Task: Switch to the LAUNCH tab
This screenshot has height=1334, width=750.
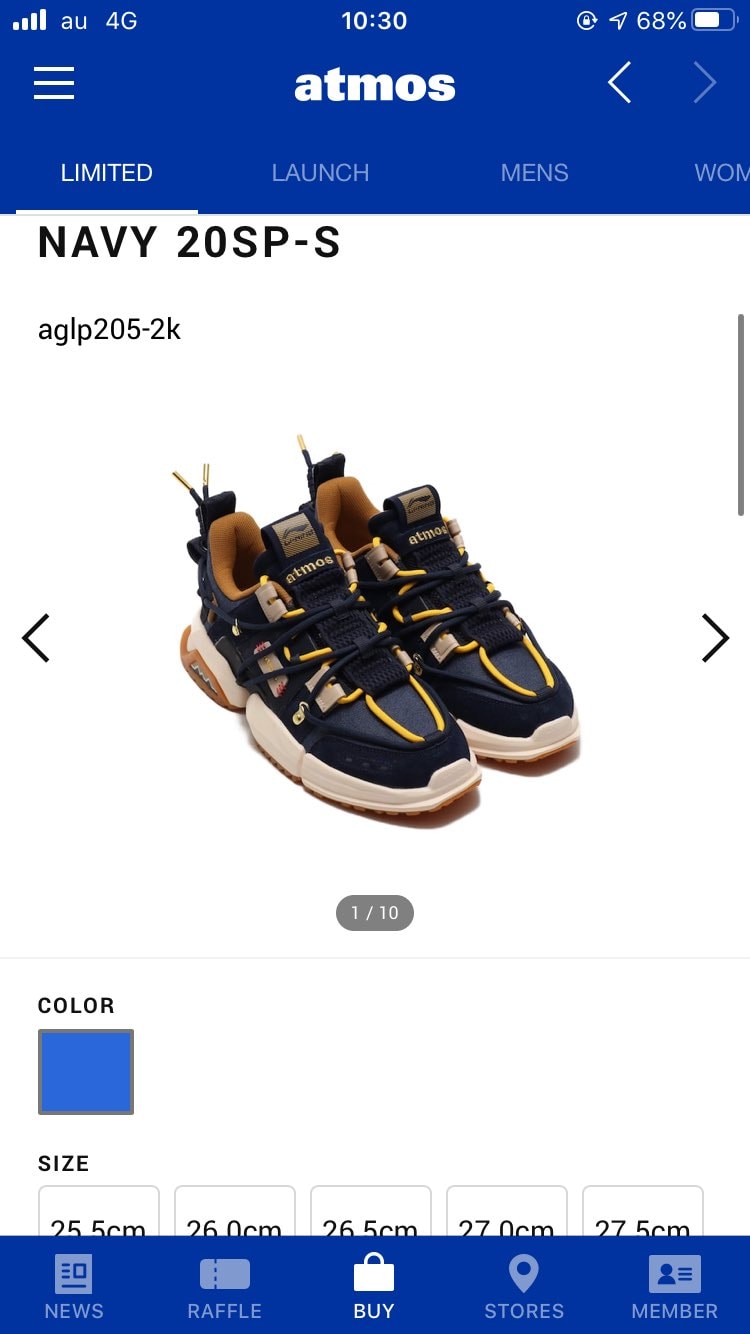Action: [x=320, y=172]
